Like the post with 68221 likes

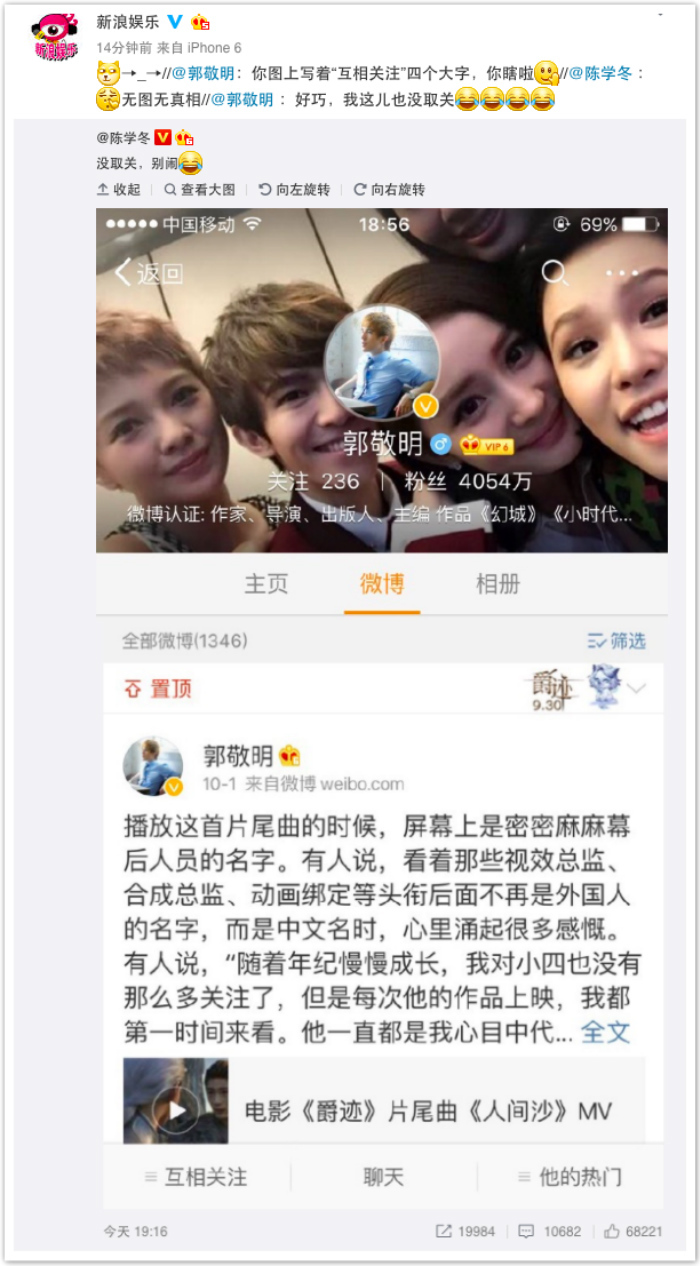pos(632,1231)
